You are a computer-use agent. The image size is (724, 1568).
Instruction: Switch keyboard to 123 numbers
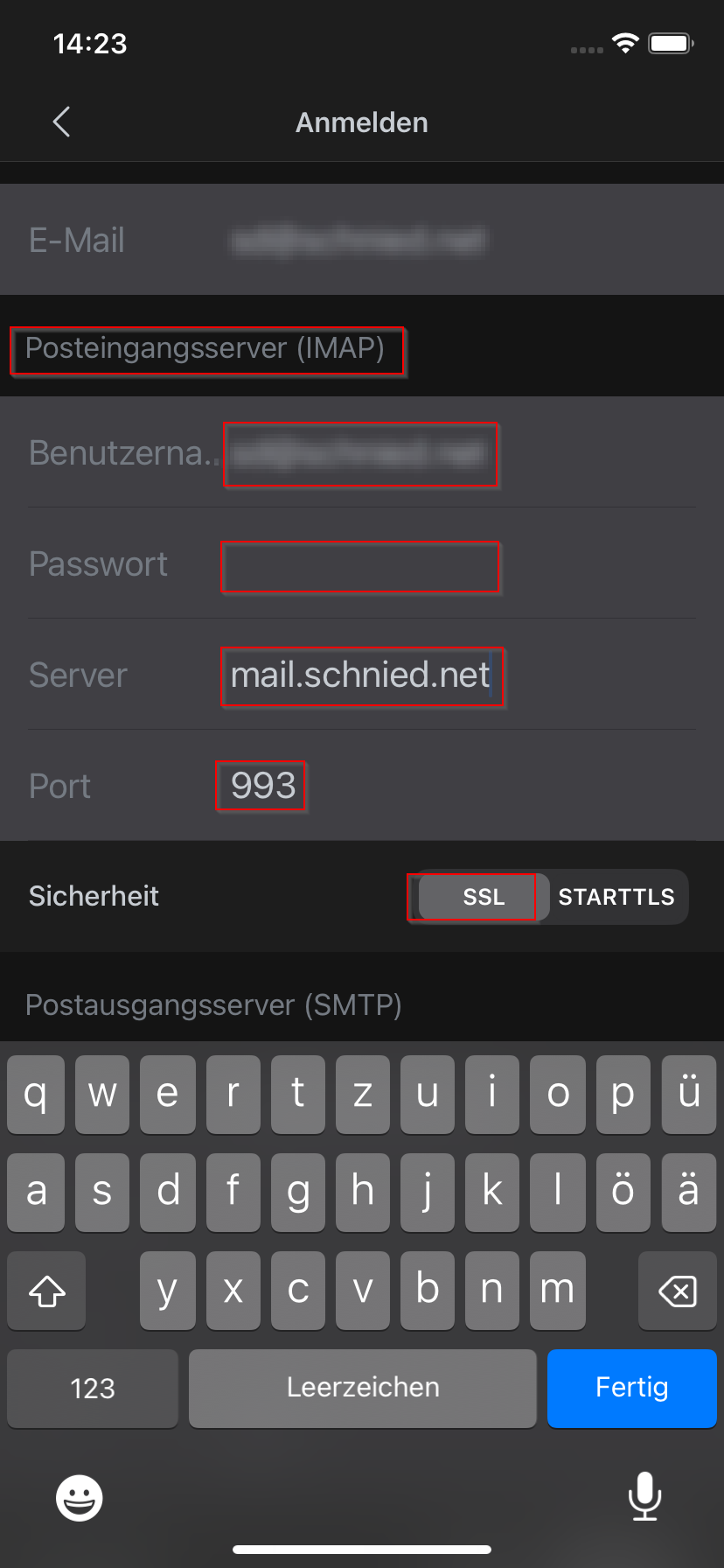pos(93,1388)
